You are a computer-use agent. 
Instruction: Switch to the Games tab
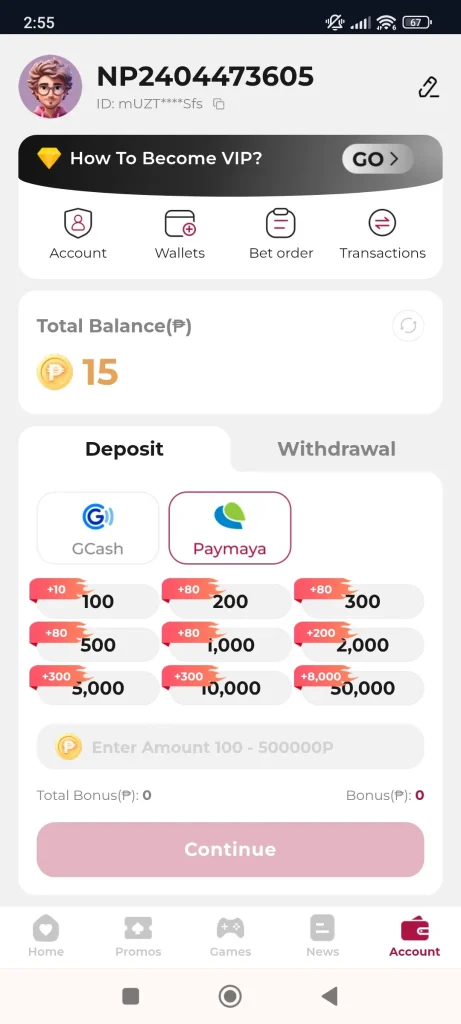pyautogui.click(x=230, y=936)
